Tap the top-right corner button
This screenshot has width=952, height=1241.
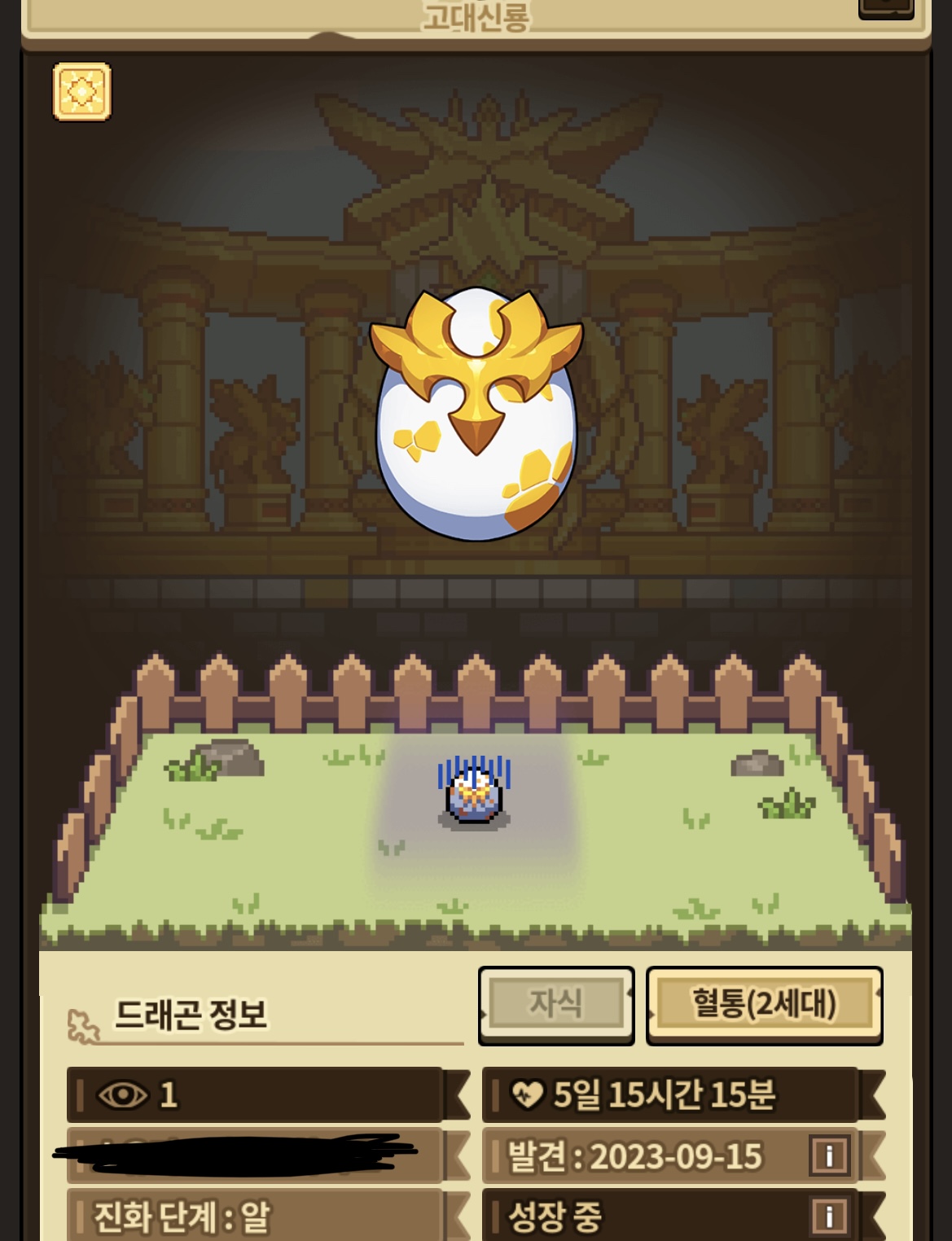pos(886,7)
